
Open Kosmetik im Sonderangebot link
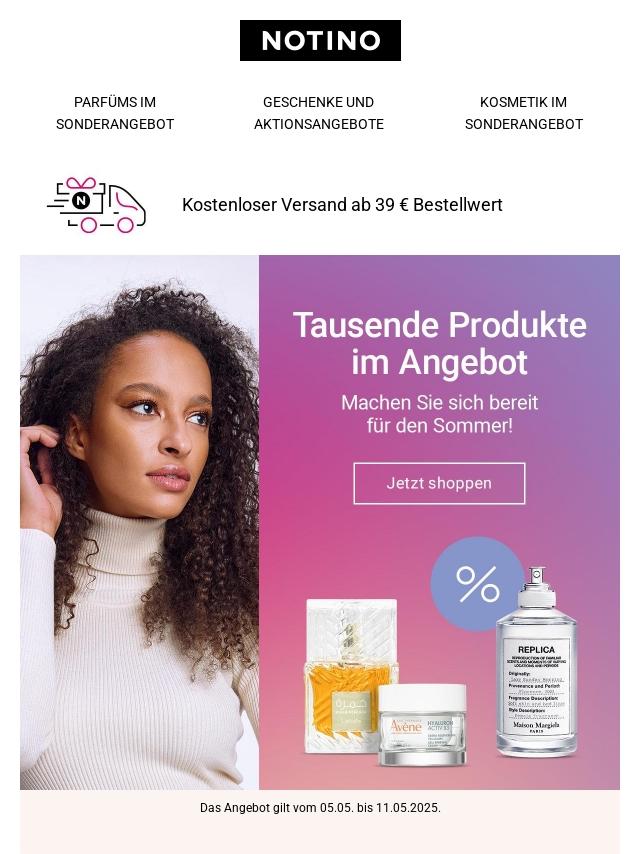523,113
